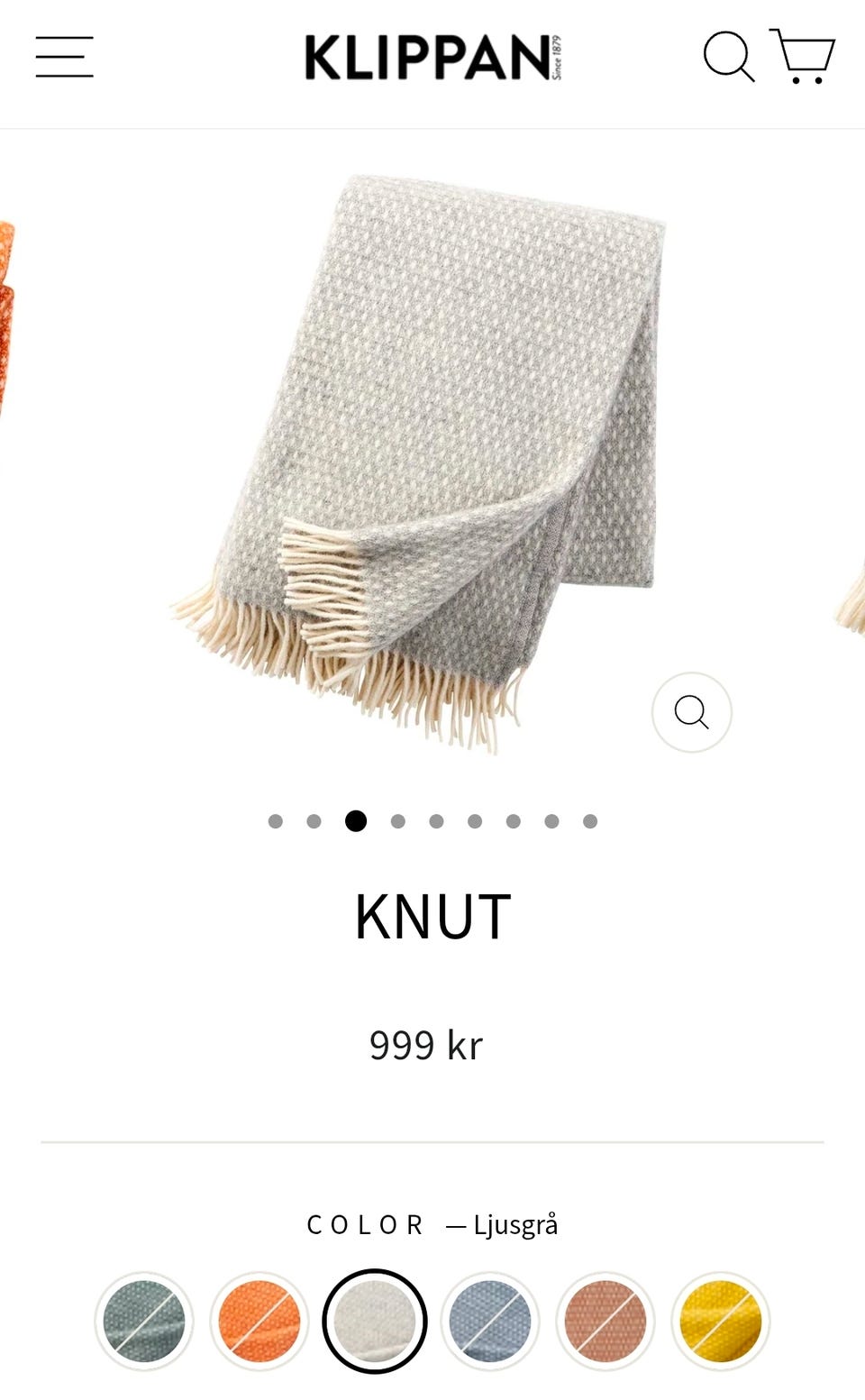Screen dimensions: 865x1400
Task: Open the shopping cart
Action: [x=802, y=57]
